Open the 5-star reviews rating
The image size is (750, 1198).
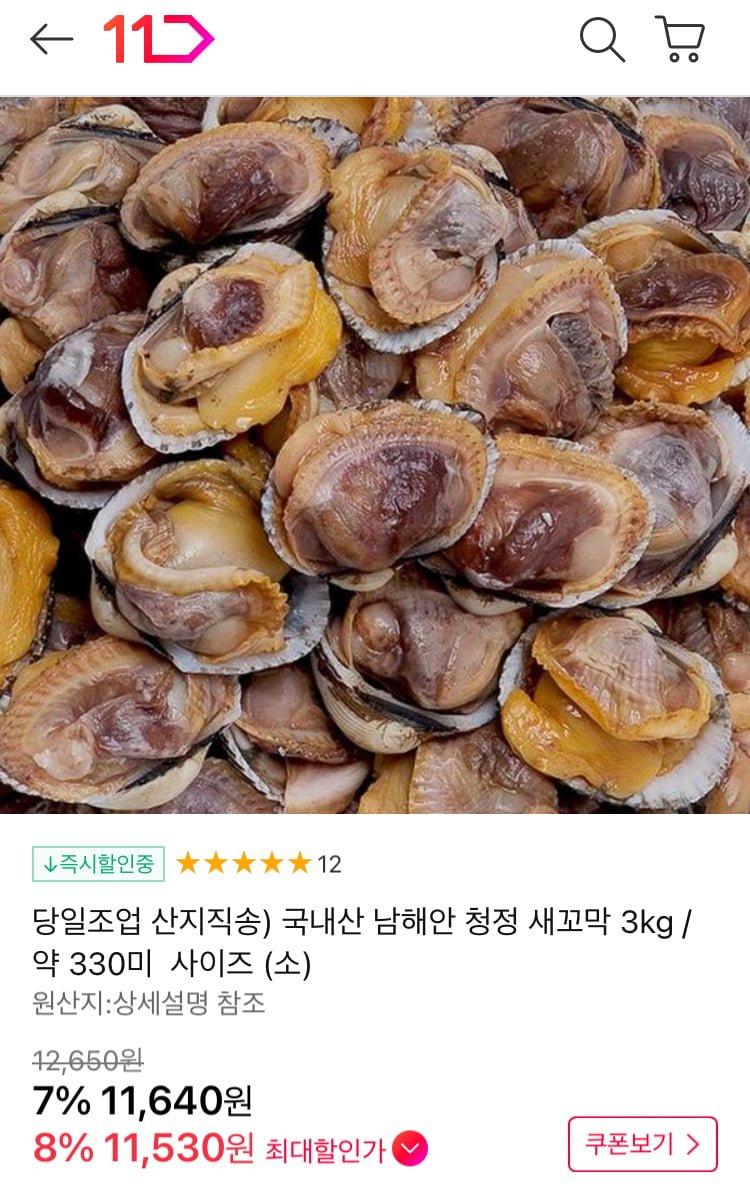(258, 864)
